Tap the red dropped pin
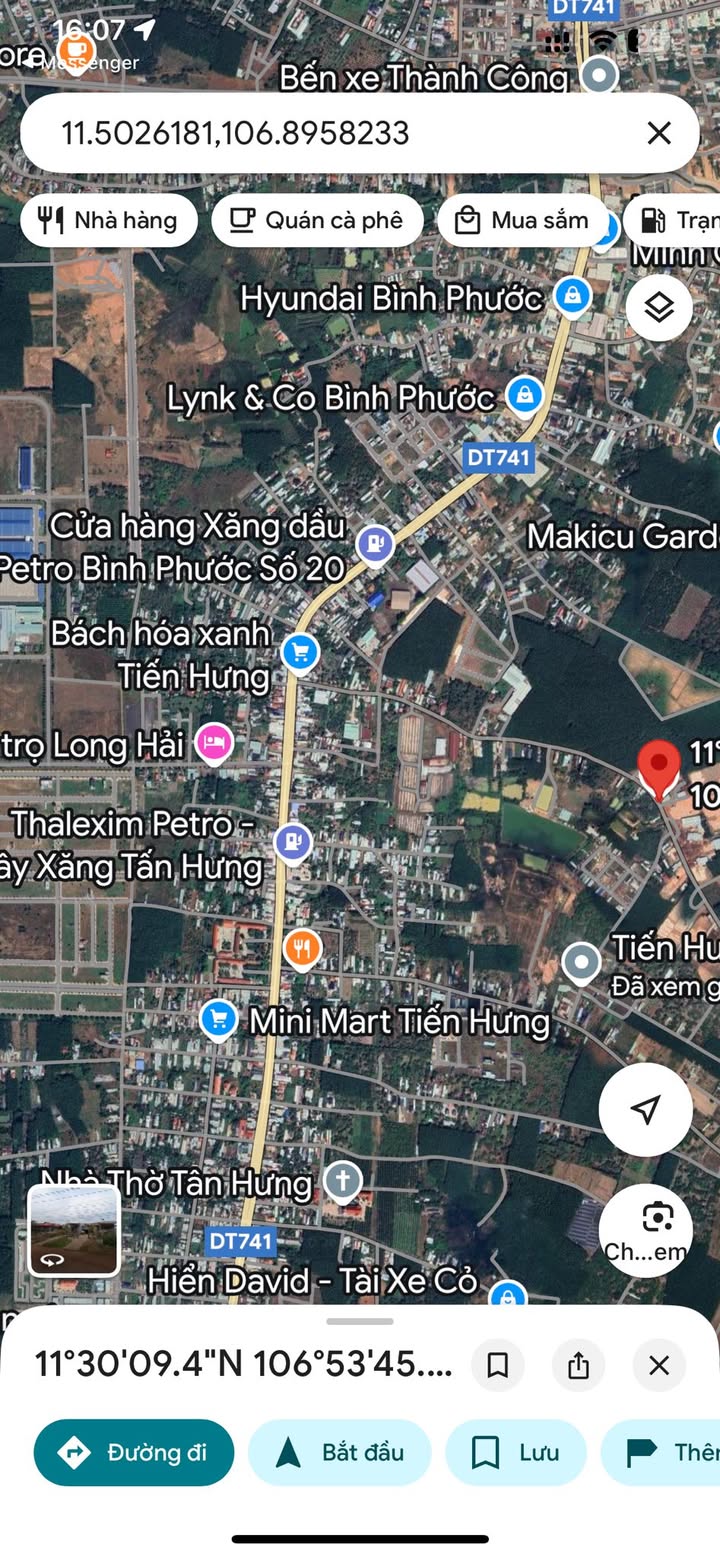 coord(659,767)
